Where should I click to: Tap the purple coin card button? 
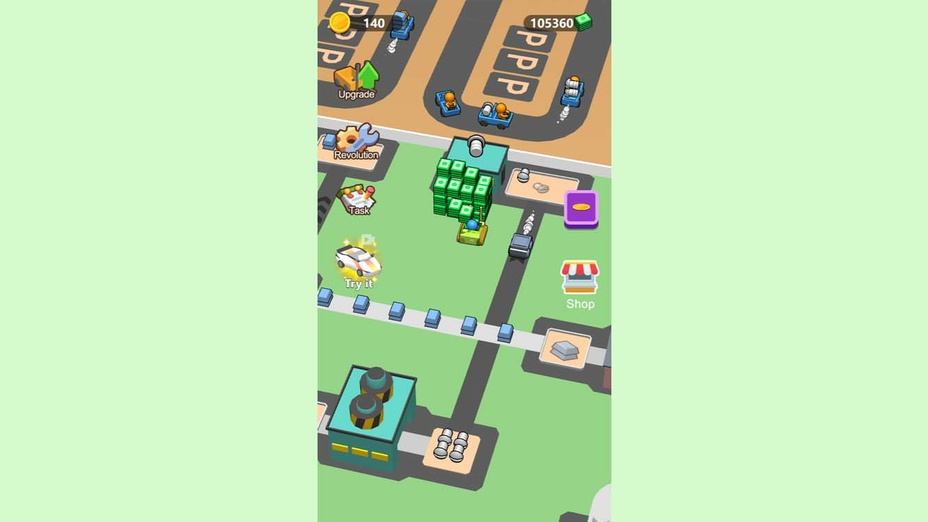point(581,208)
